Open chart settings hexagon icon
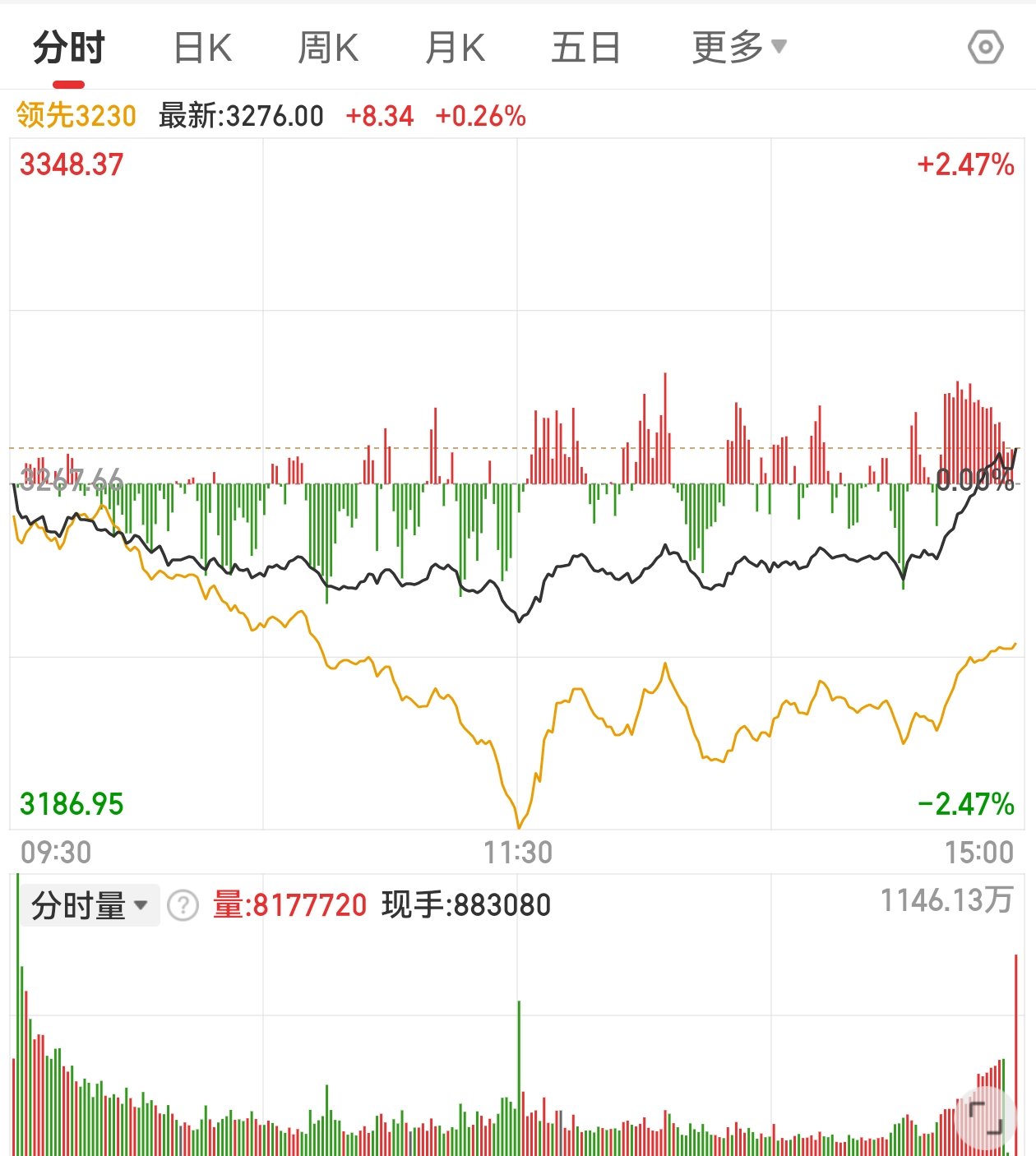1036x1156 pixels. [x=985, y=48]
